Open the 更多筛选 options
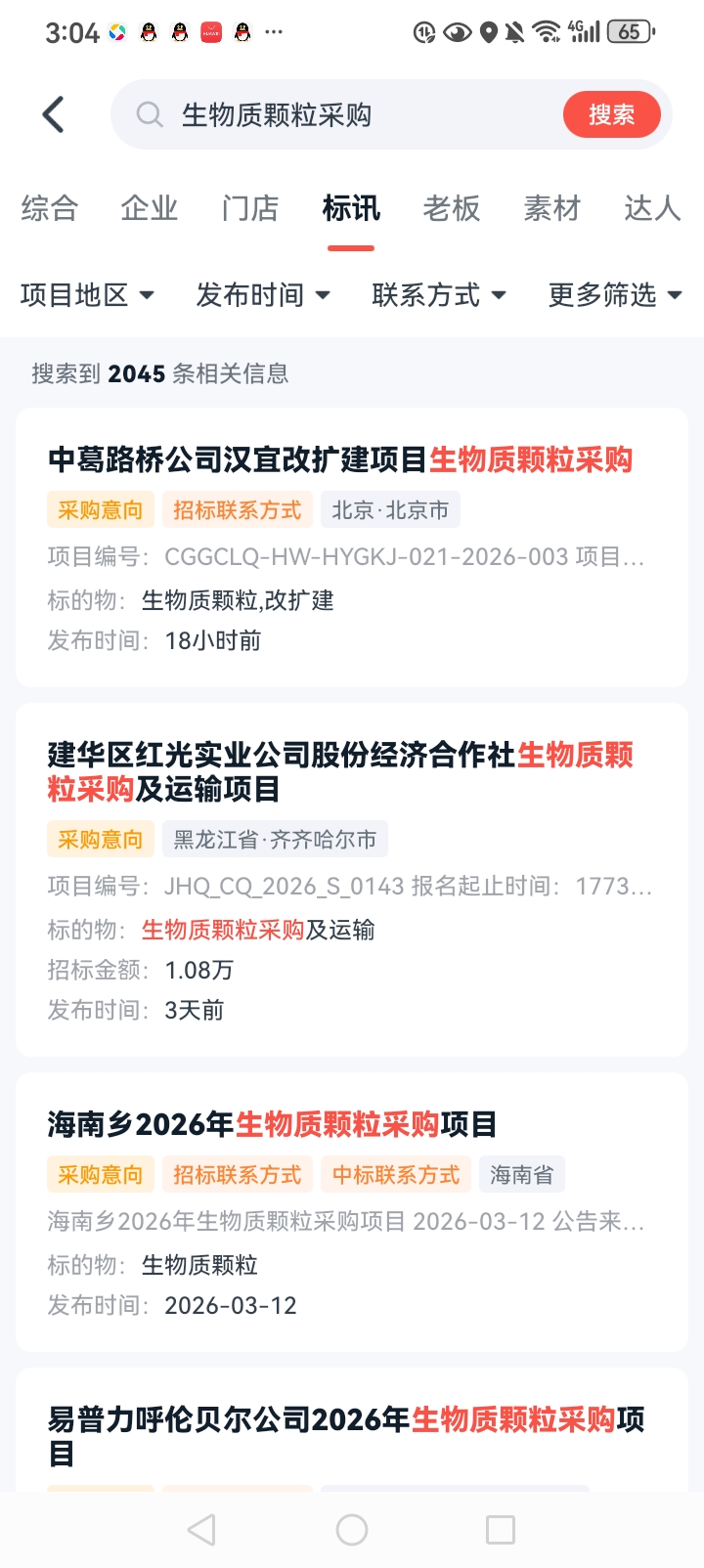Viewport: 704px width, 1568px height. point(615,294)
